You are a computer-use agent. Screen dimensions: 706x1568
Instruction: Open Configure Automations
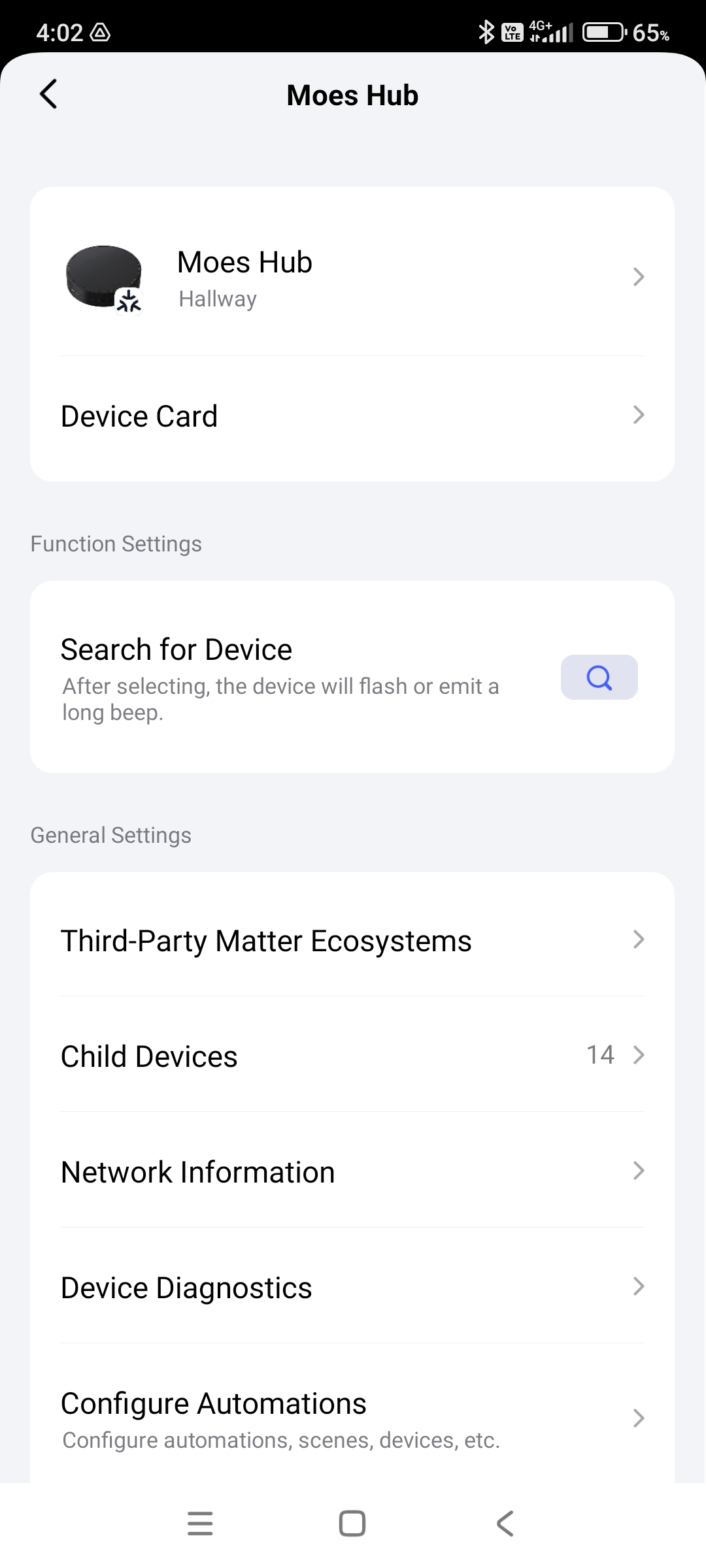[x=352, y=1418]
